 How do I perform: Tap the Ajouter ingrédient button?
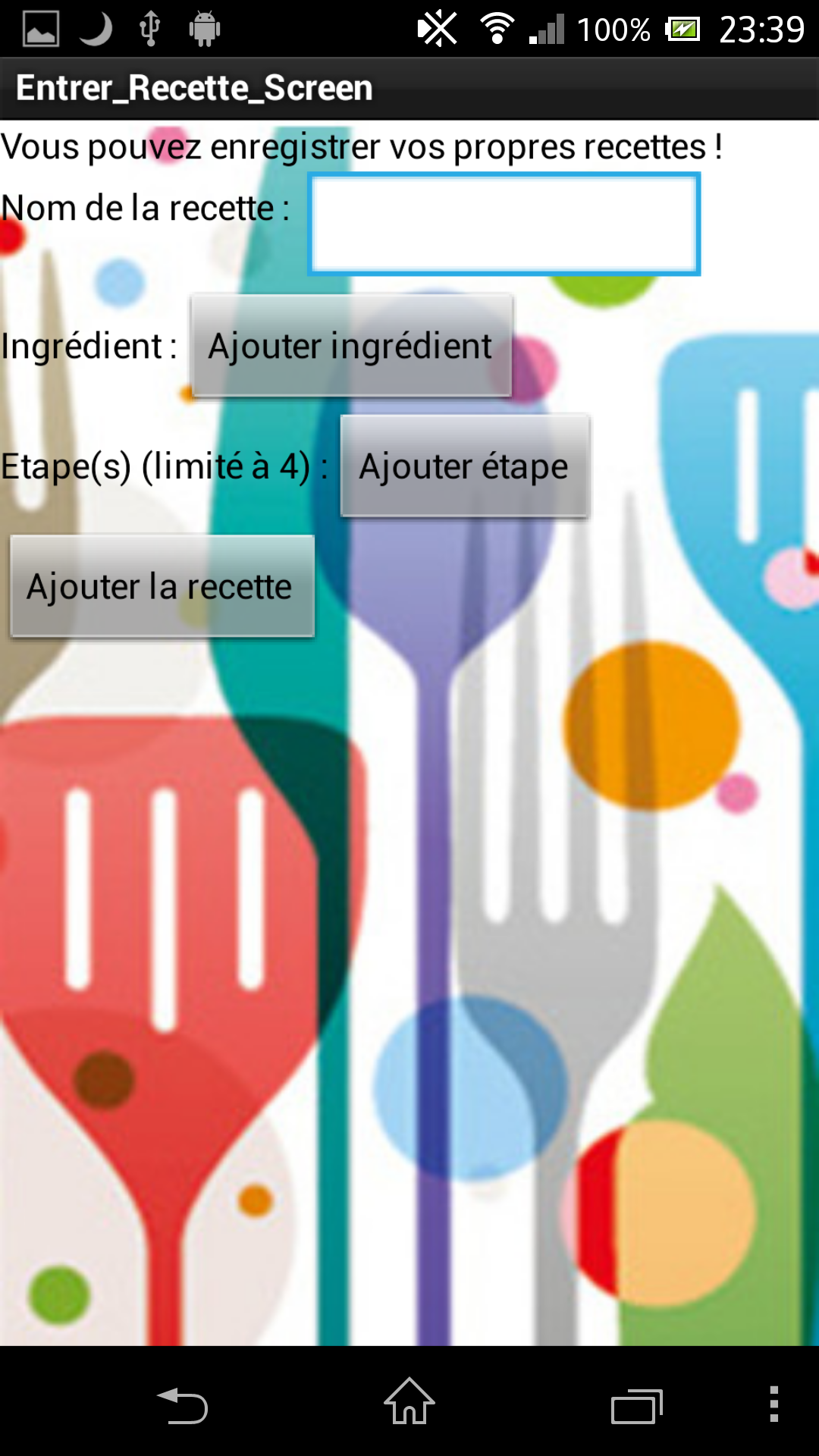351,346
